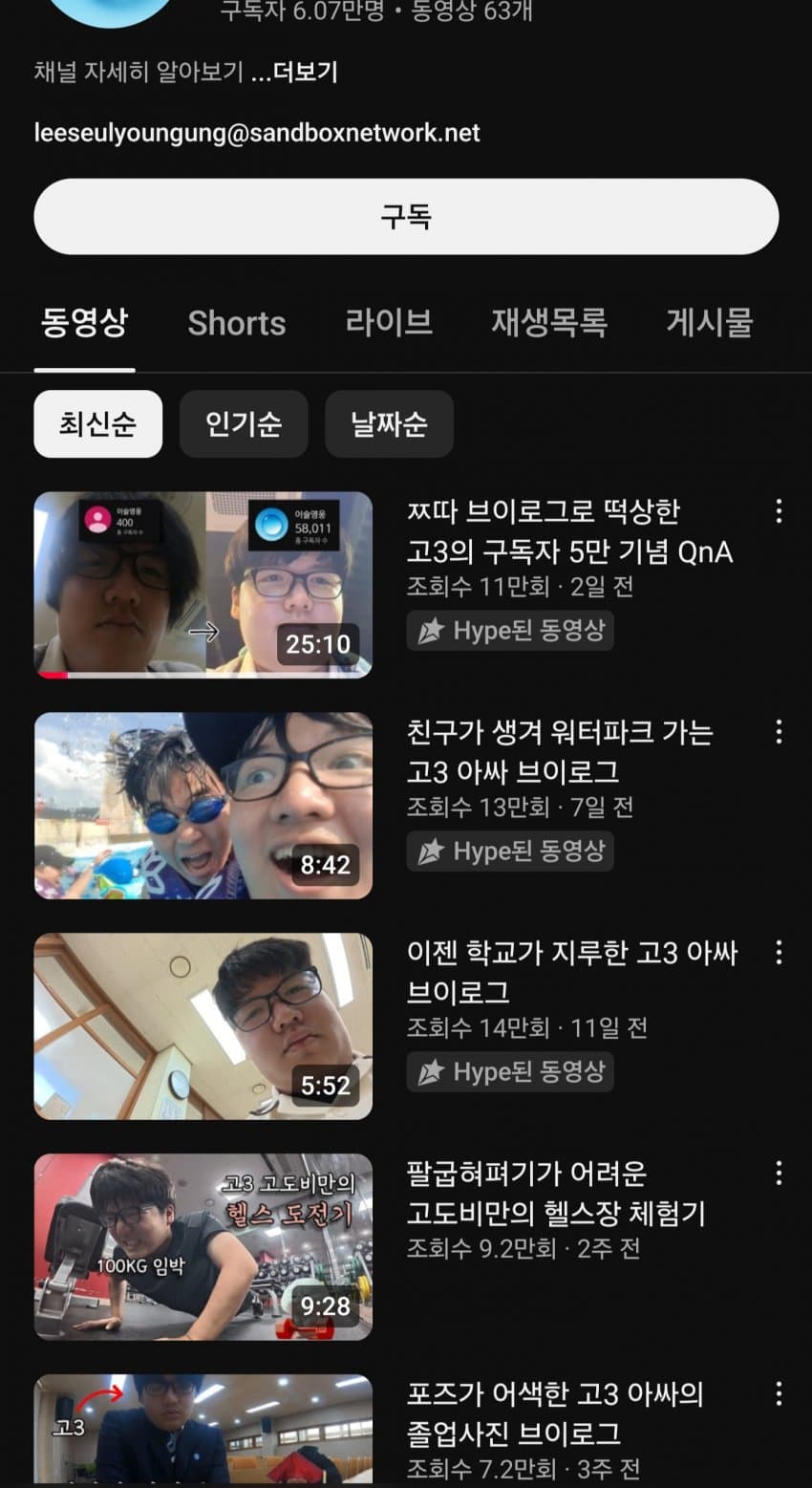Go to the 게시물 tab
Viewport: 812px width, 1488px height.
click(x=709, y=323)
